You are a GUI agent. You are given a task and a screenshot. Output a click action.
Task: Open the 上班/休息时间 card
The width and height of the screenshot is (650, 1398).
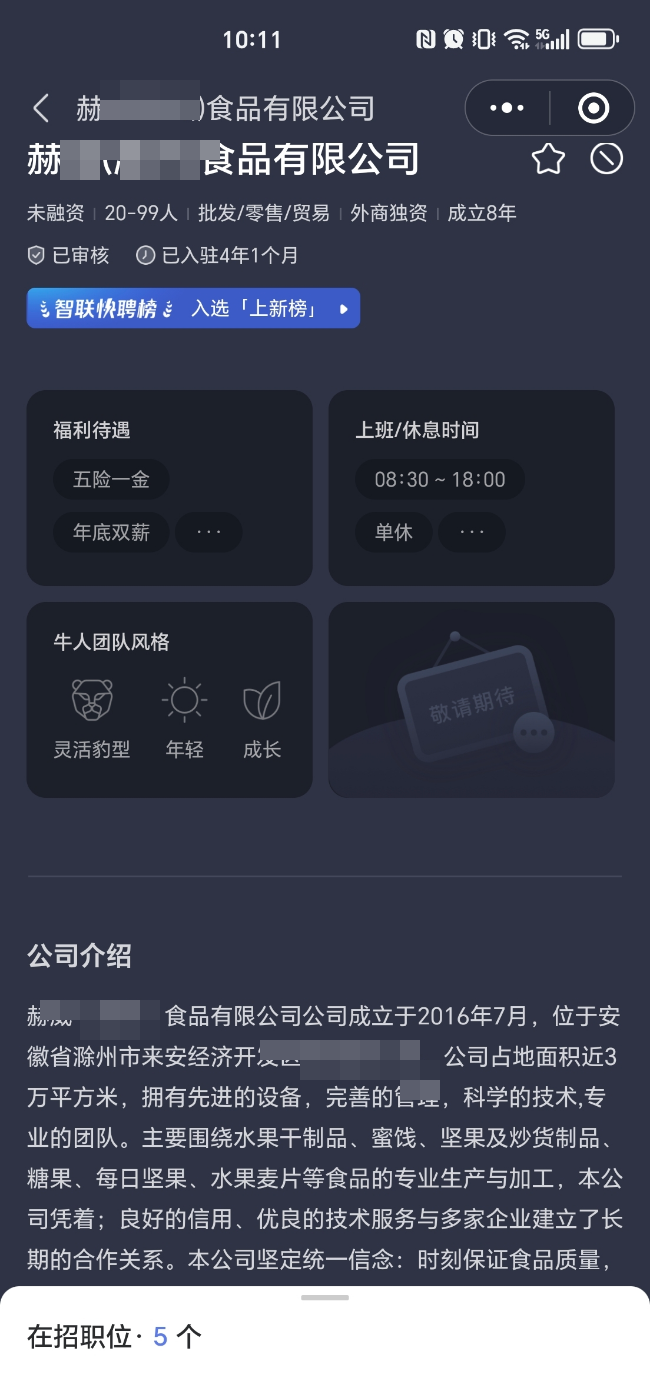tap(471, 431)
